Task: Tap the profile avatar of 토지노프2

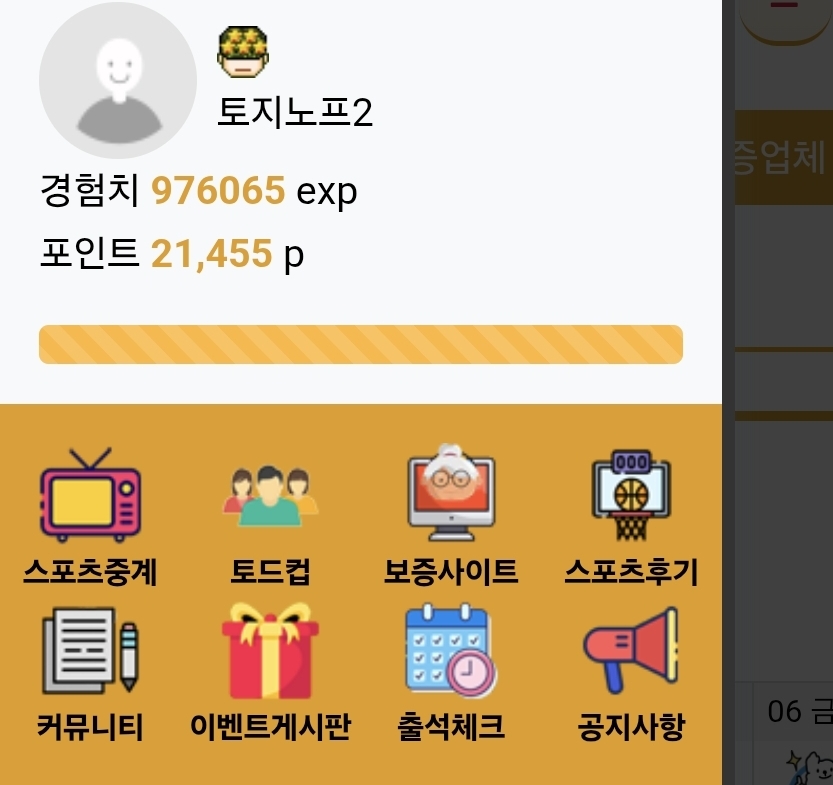Action: 117,82
